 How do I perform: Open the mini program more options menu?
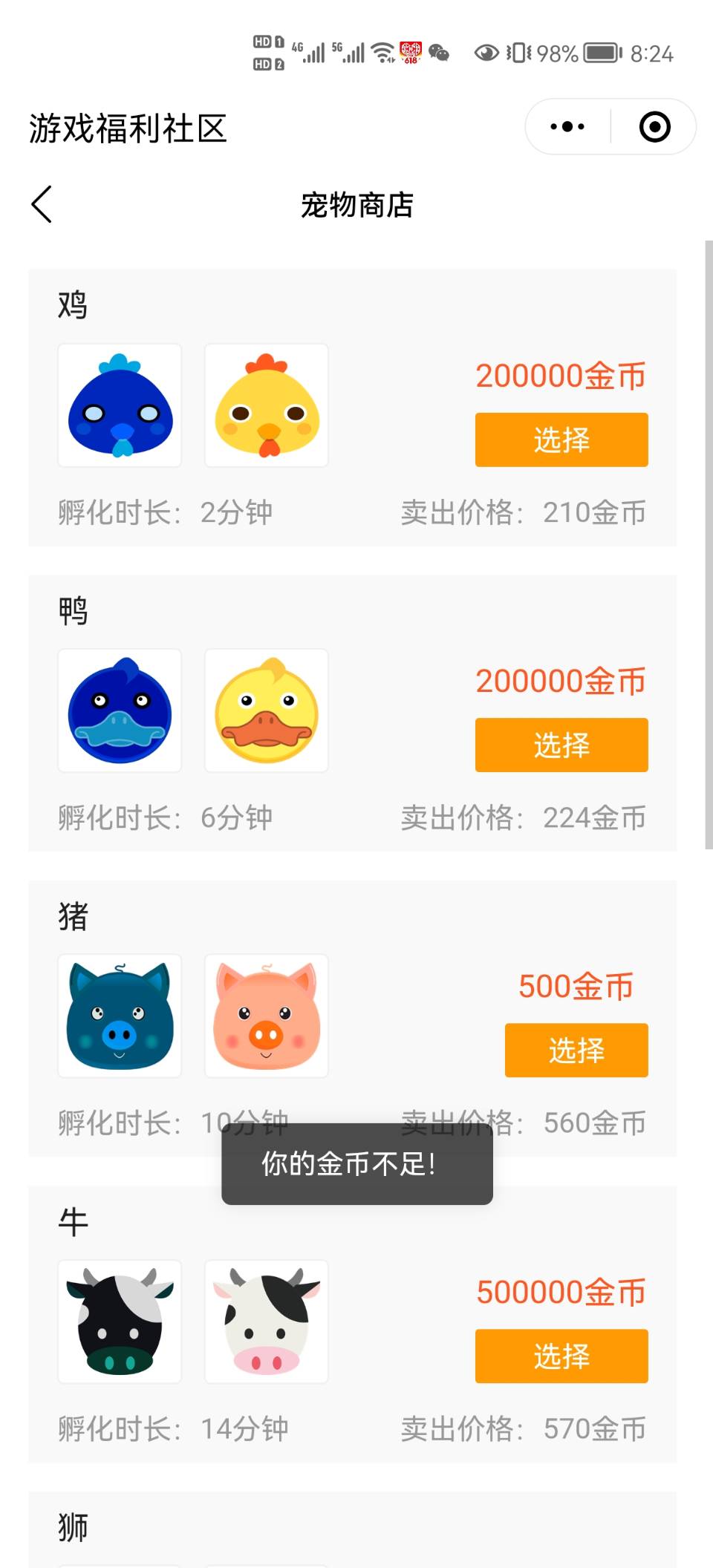(567, 127)
